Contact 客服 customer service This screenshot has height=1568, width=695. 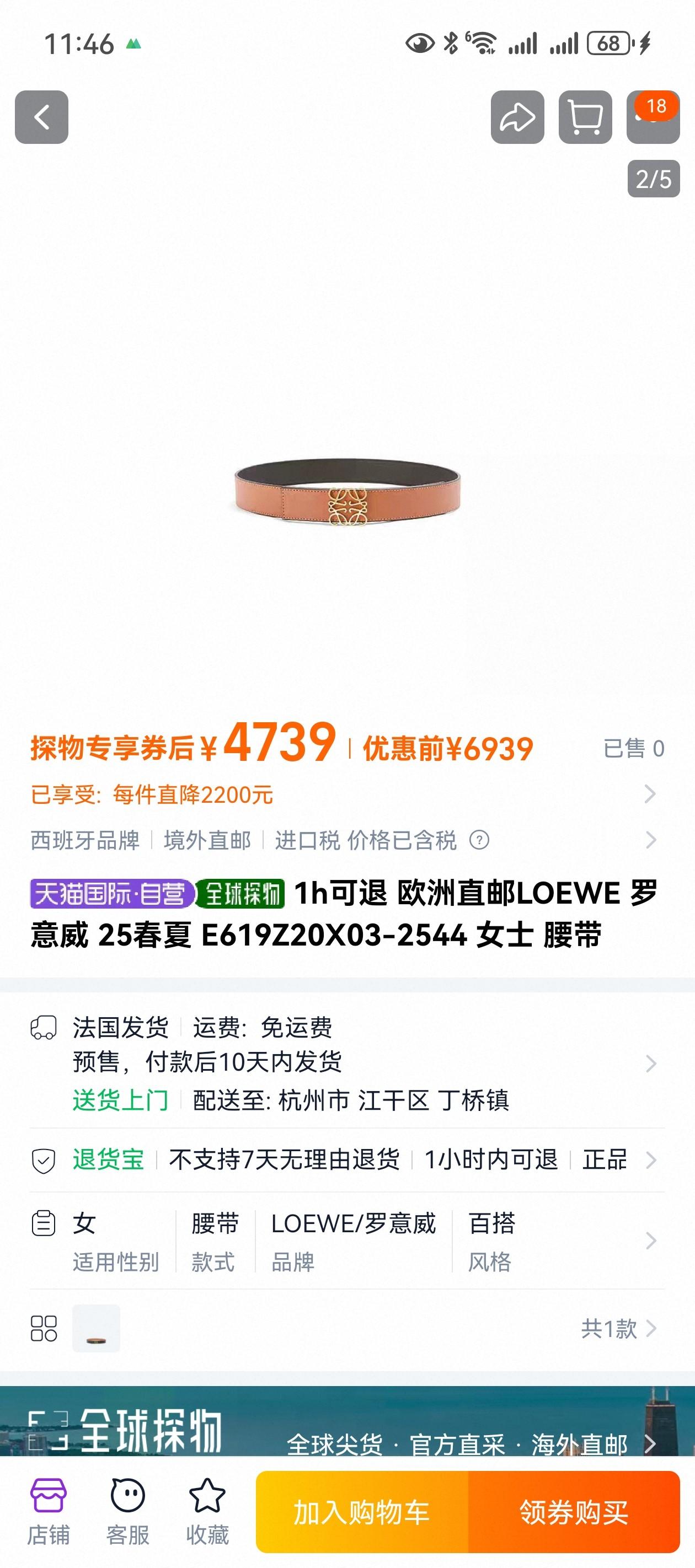pos(127,1511)
